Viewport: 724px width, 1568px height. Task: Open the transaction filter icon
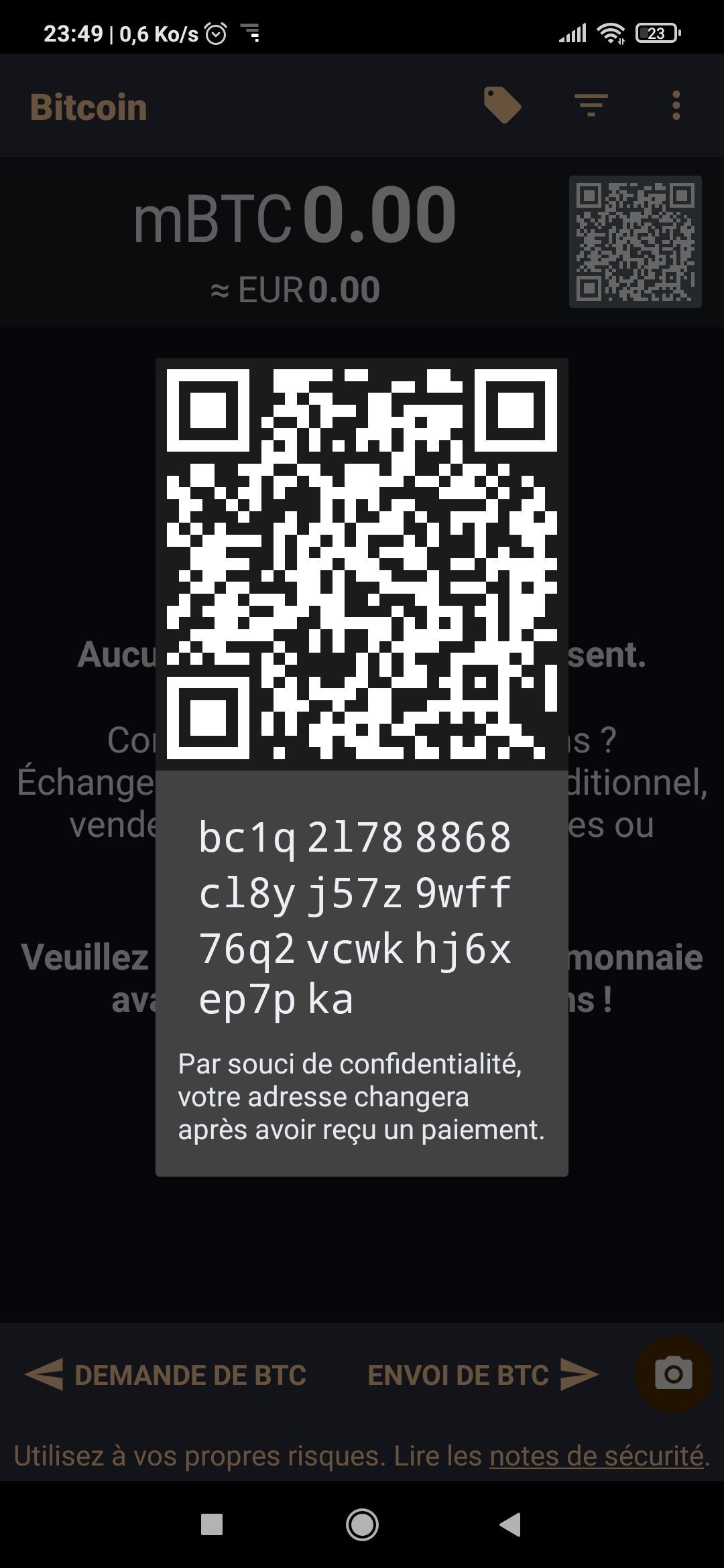coord(591,105)
